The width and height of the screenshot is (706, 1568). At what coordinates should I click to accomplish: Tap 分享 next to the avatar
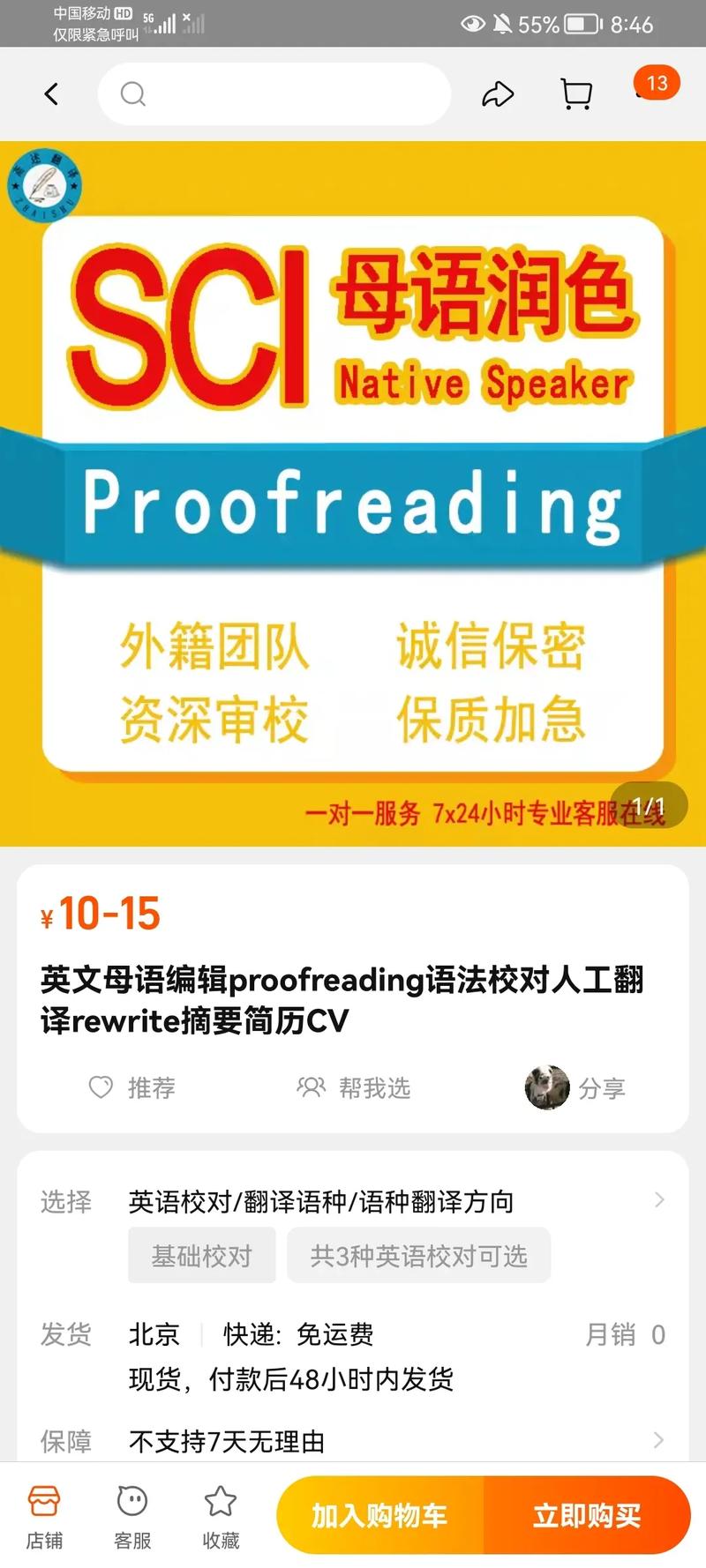coord(576,1087)
